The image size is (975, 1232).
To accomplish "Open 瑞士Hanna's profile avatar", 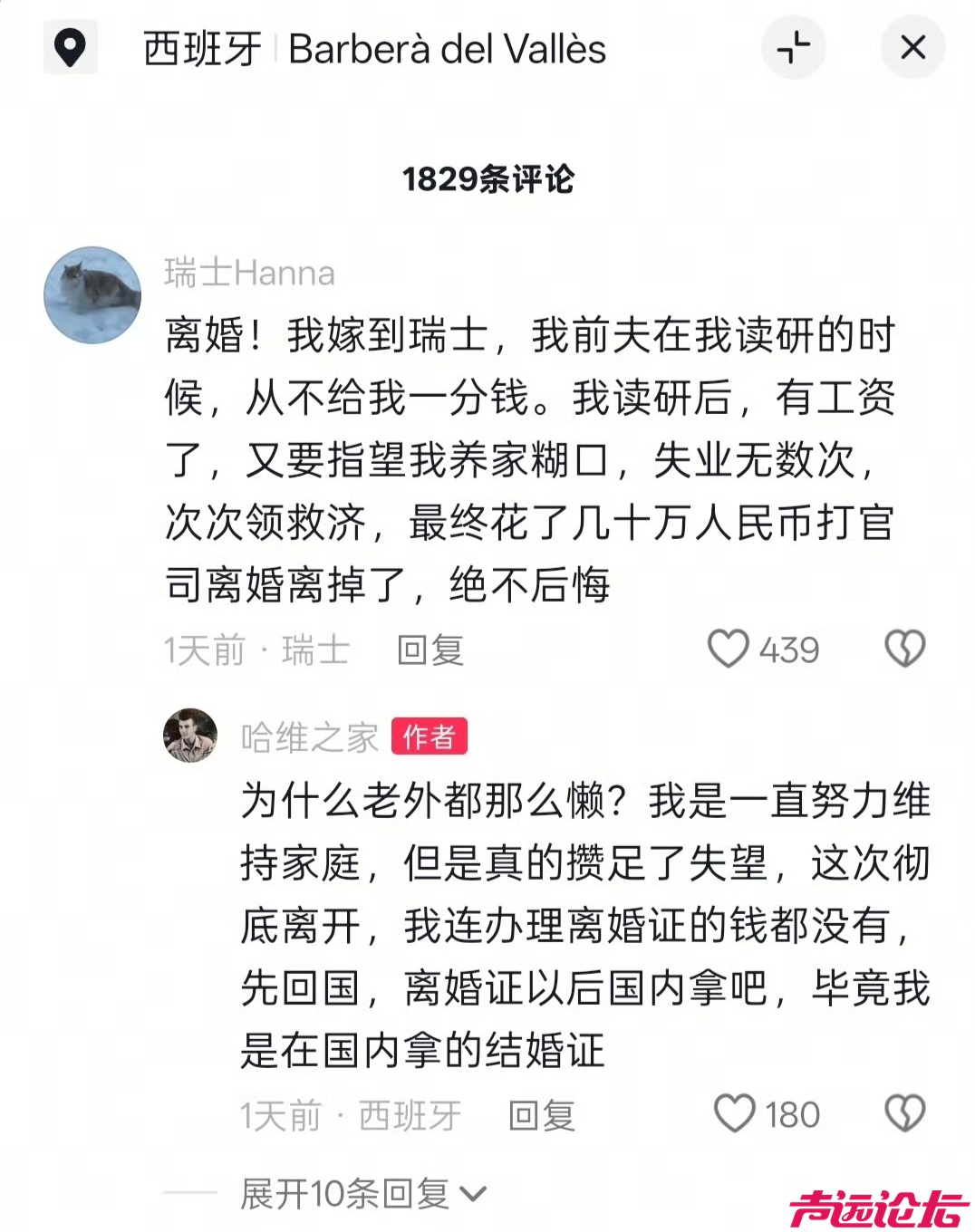I will [x=92, y=295].
